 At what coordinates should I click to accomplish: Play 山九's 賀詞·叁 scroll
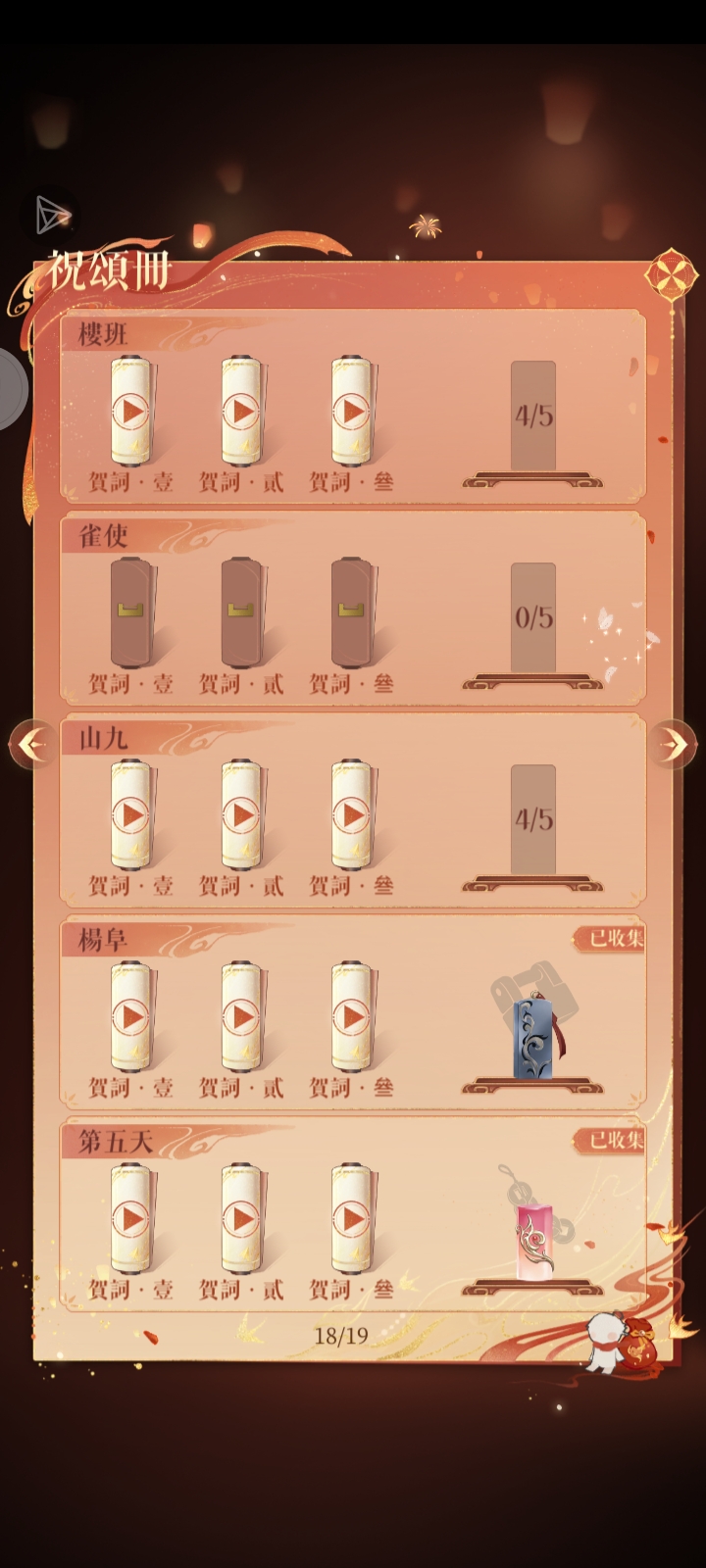coord(351,815)
